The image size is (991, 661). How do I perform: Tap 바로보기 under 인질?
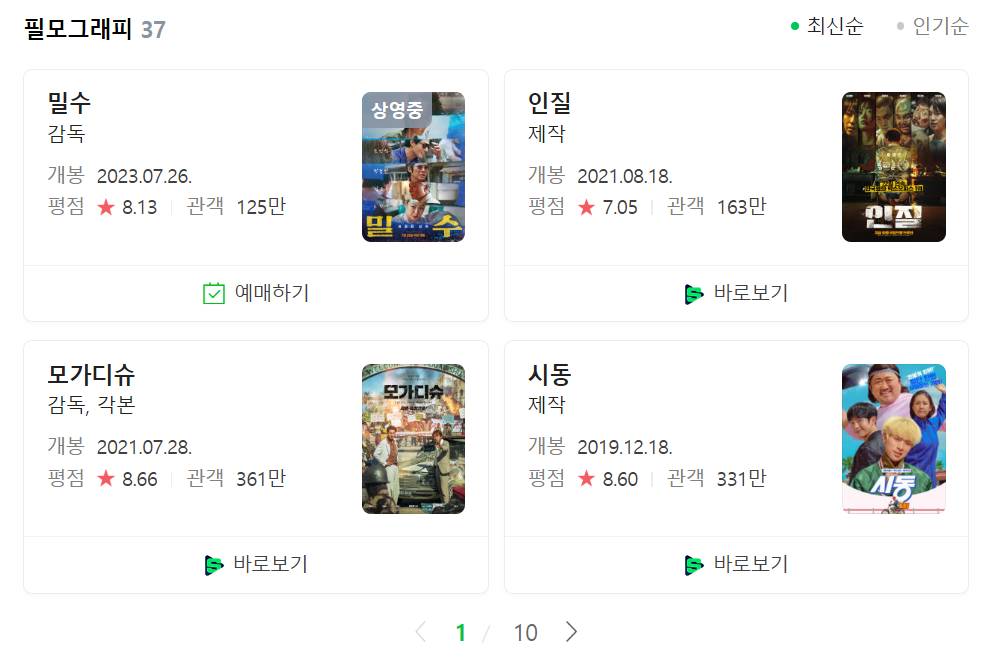(x=737, y=293)
